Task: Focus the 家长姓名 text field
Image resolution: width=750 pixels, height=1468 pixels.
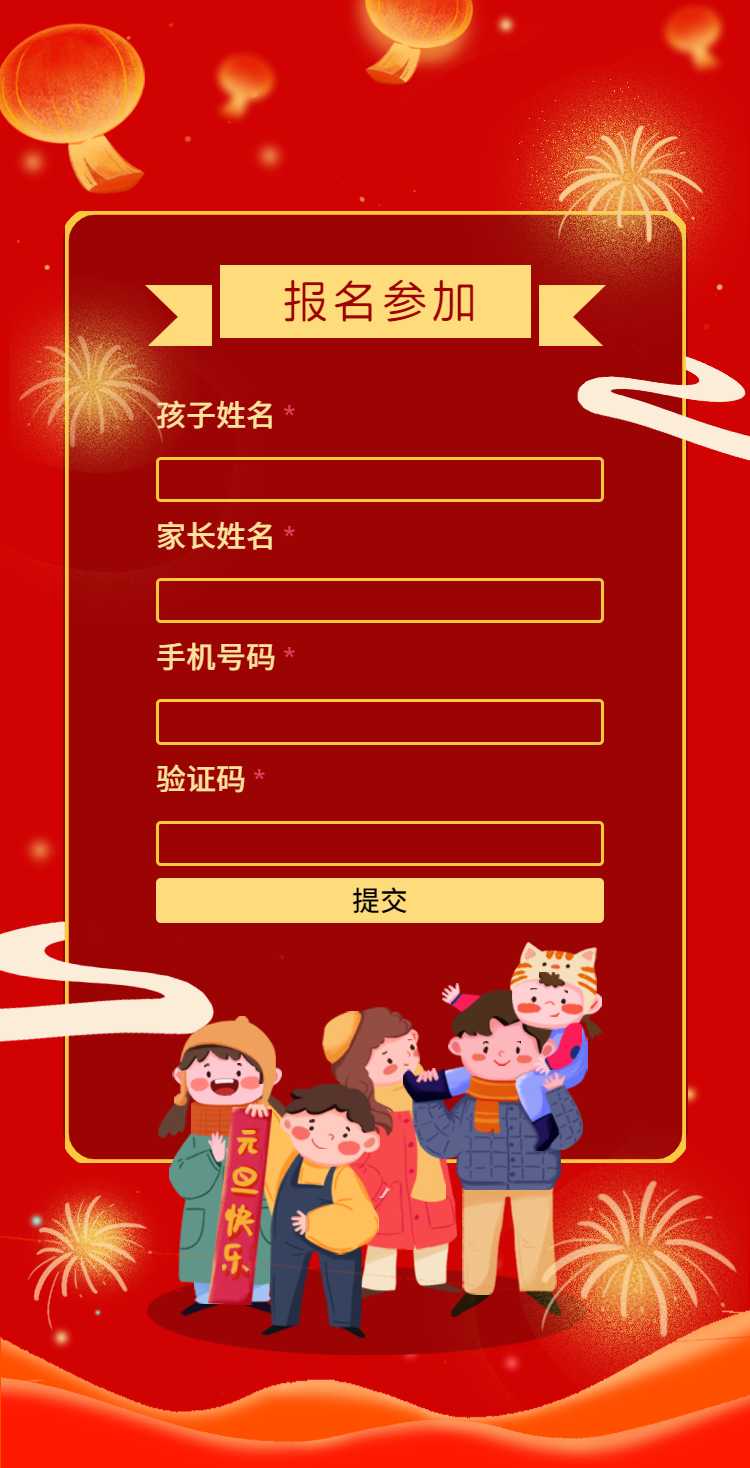Action: click(380, 600)
